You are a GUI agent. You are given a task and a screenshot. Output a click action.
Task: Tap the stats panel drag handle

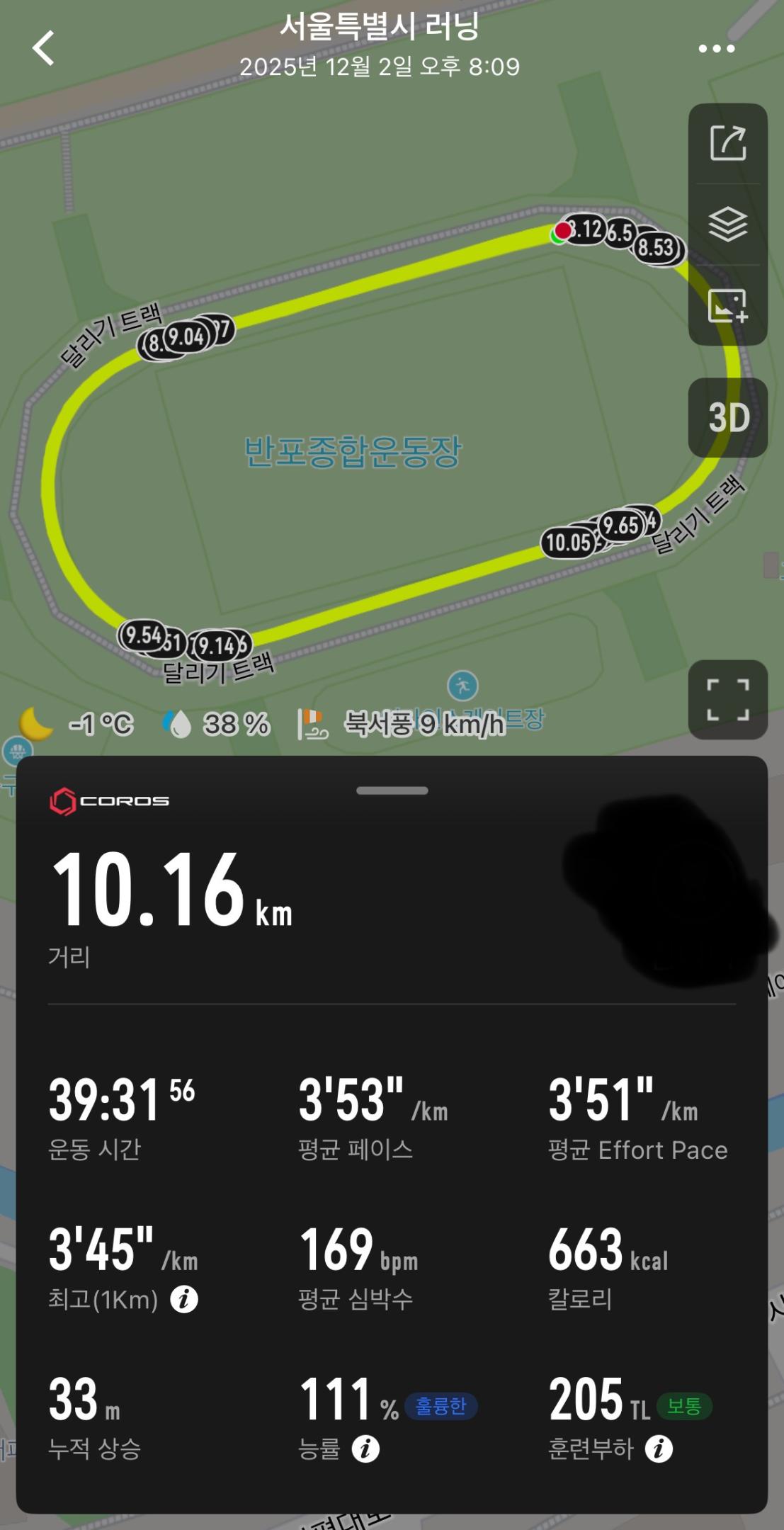tap(392, 790)
